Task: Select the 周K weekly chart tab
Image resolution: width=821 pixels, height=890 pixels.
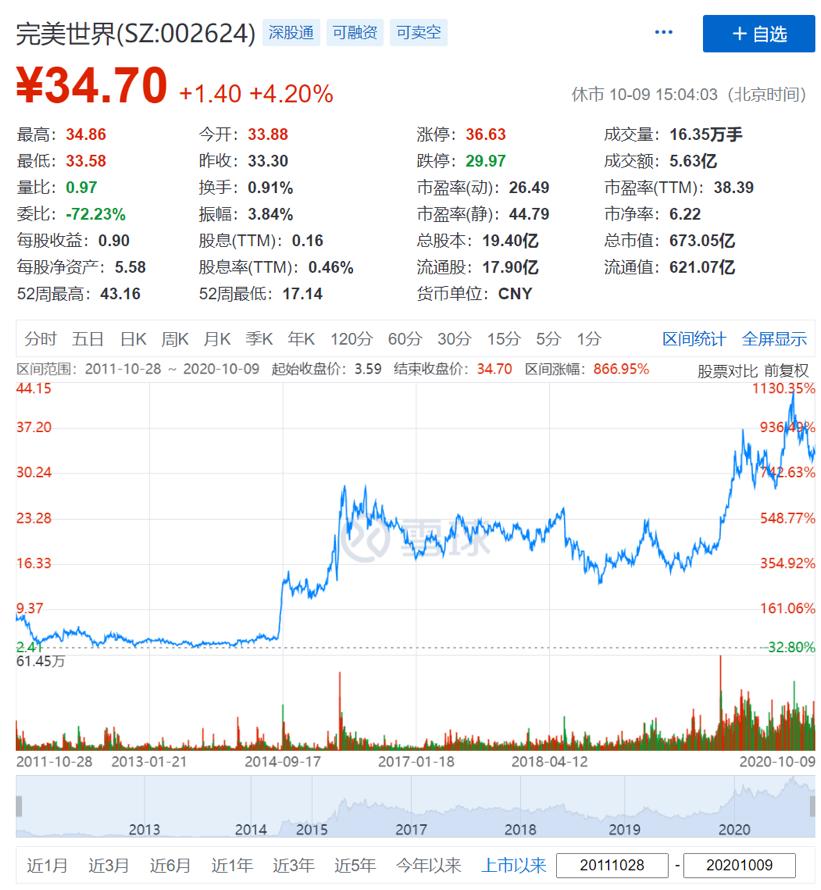Action: coord(174,339)
